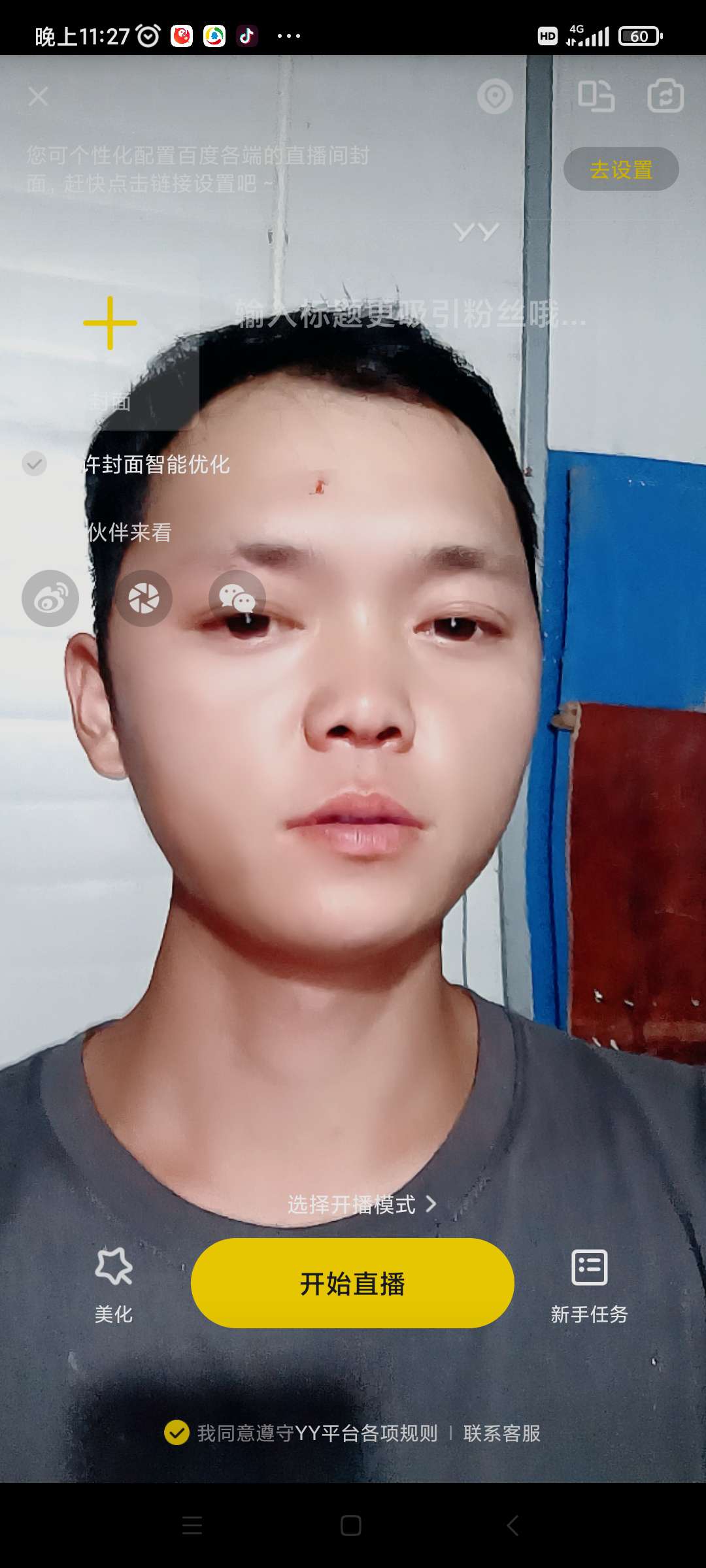Go back using system navigation bar
Screen dimensions: 706x1568
point(513,1526)
